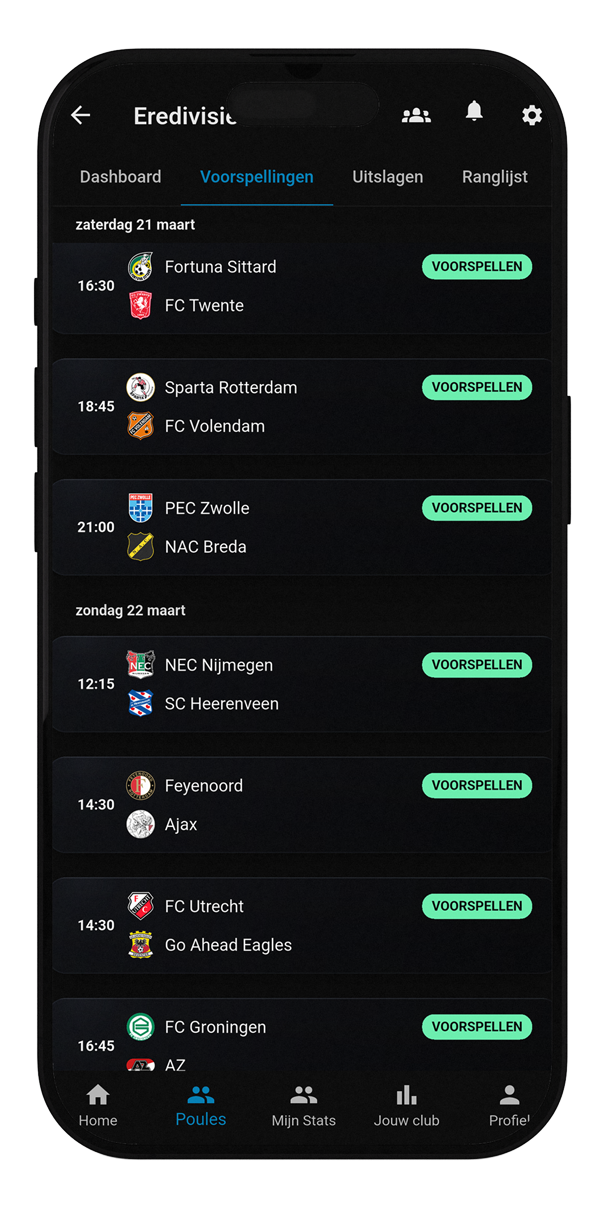This screenshot has width=600, height=1222.
Task: Show the Ranglijst tab
Action: (494, 177)
